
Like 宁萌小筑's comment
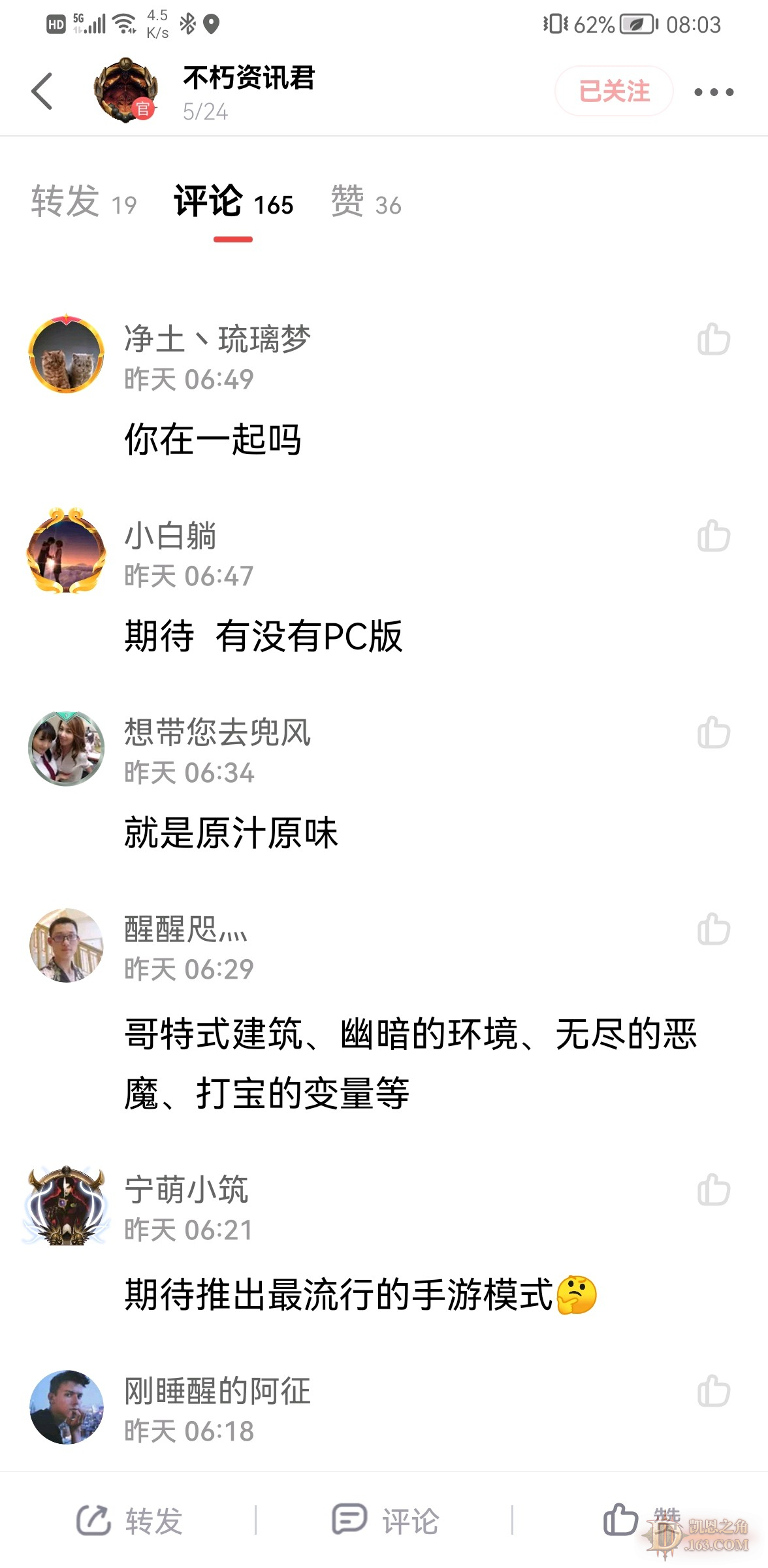click(713, 1190)
